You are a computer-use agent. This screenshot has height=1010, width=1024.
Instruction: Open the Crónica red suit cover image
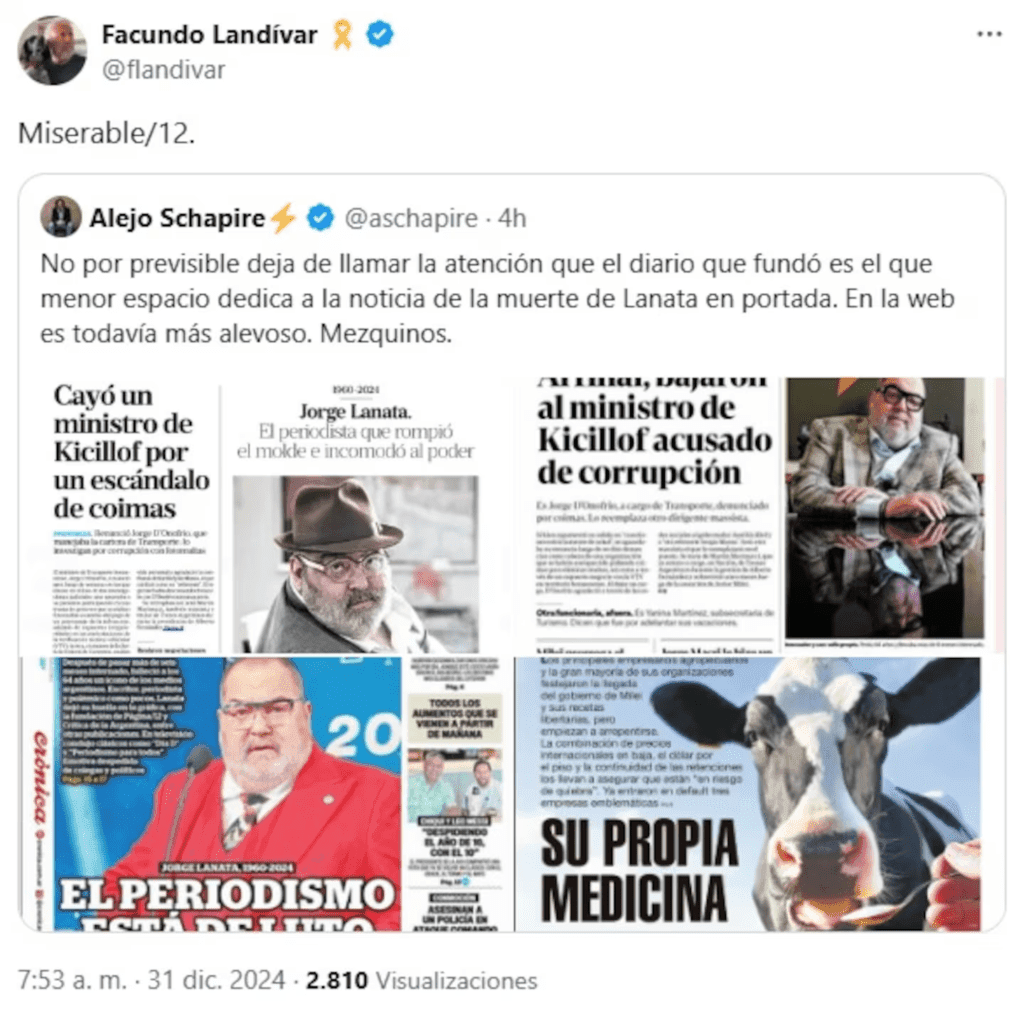click(x=268, y=793)
